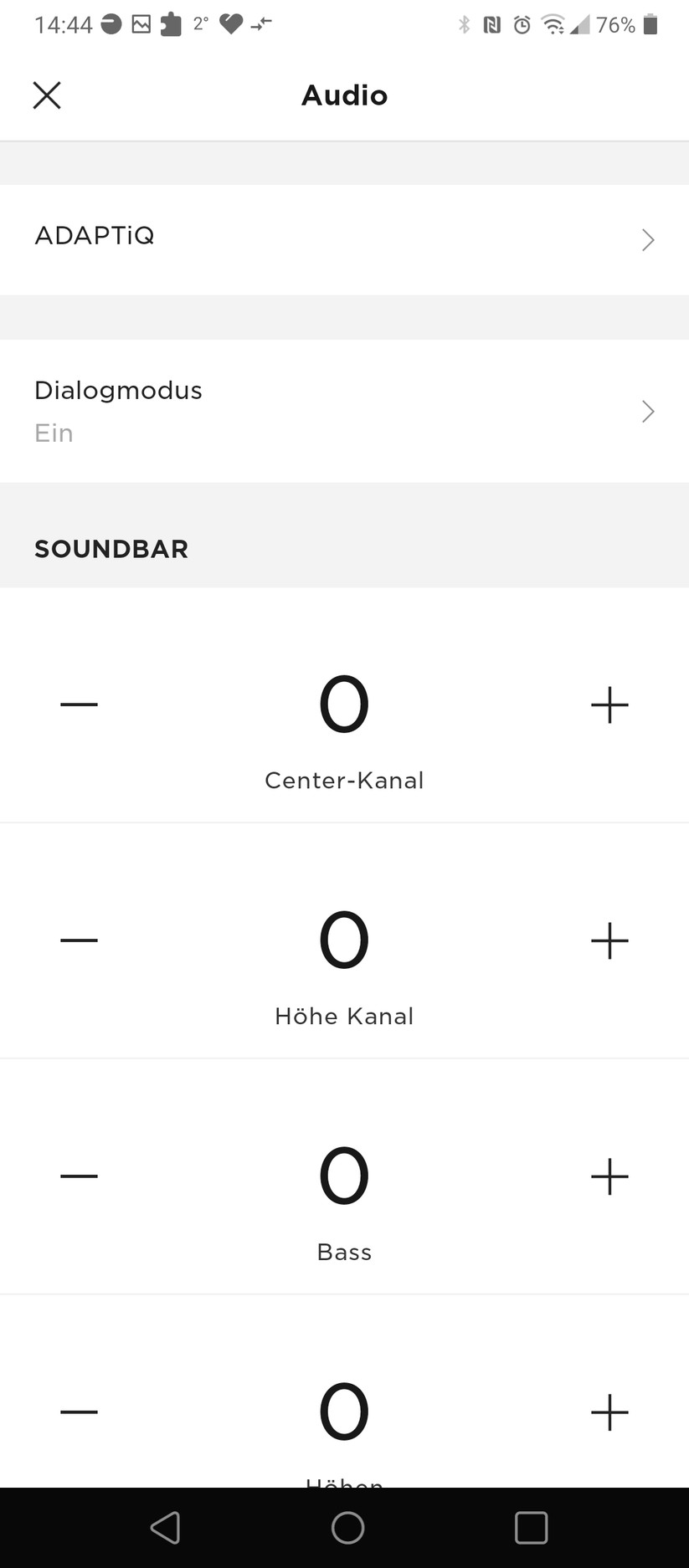Viewport: 689px width, 1568px height.
Task: Close the Audio settings with the X
Action: tap(47, 95)
